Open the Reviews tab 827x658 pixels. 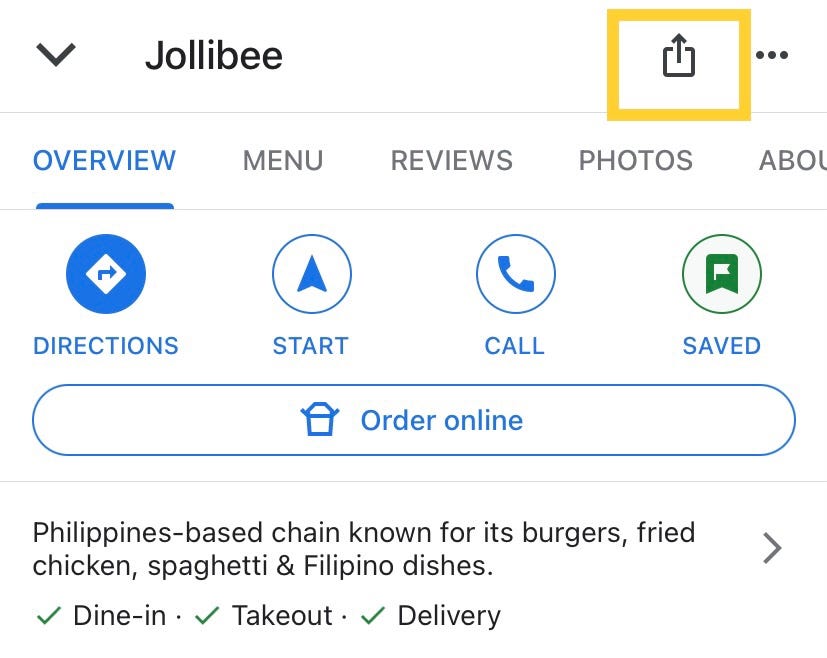point(451,160)
